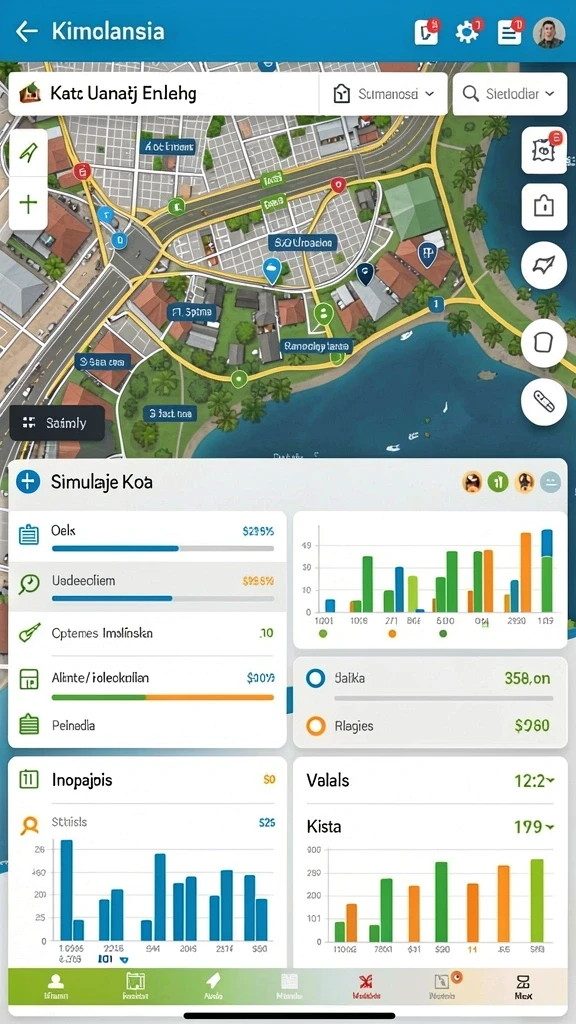Tap the blue plus beside Simulaje Koa
This screenshot has width=576, height=1024.
(27, 483)
